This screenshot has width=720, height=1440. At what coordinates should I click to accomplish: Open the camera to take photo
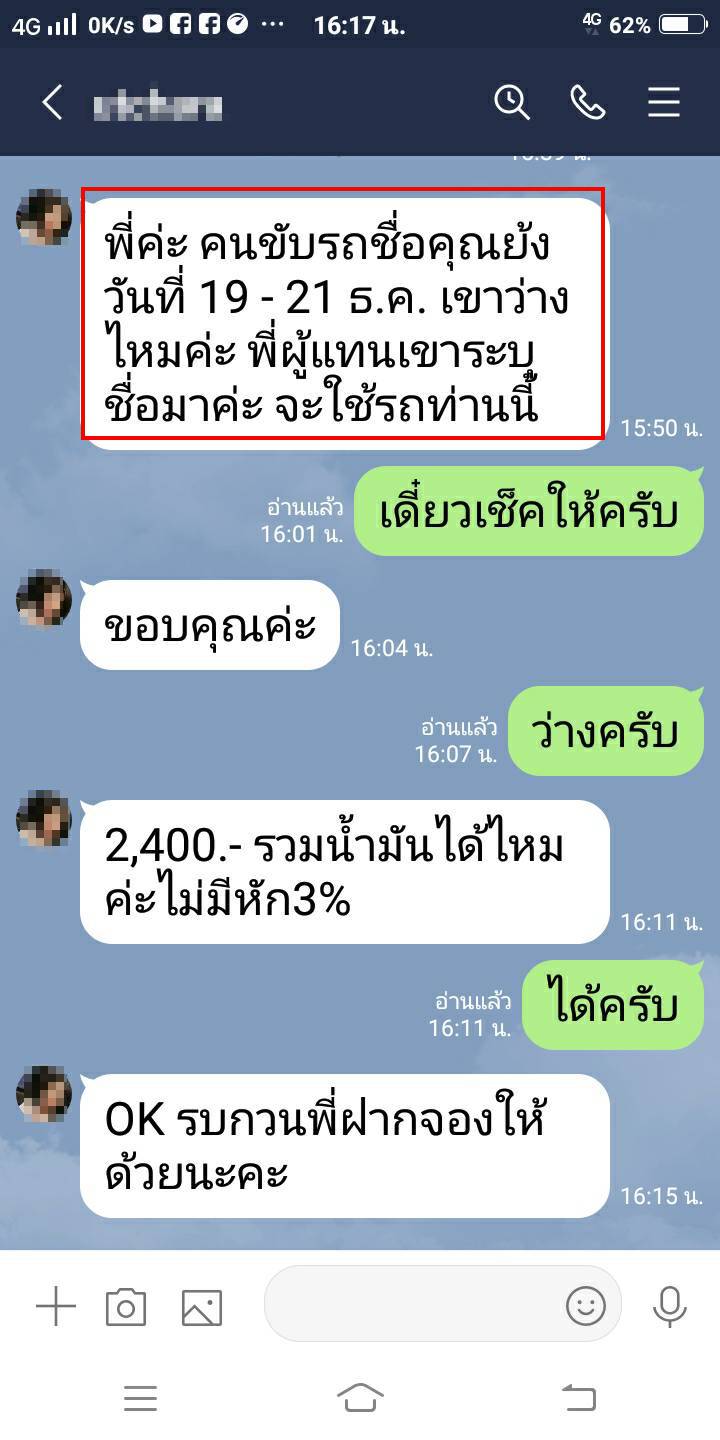pyautogui.click(x=126, y=1306)
